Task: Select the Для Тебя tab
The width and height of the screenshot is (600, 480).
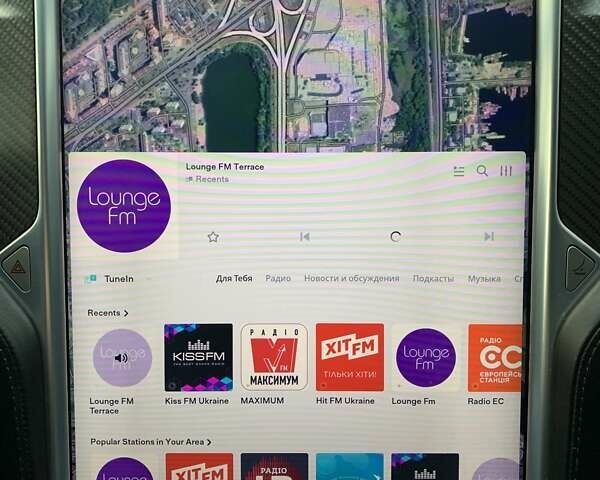Action: pos(234,279)
